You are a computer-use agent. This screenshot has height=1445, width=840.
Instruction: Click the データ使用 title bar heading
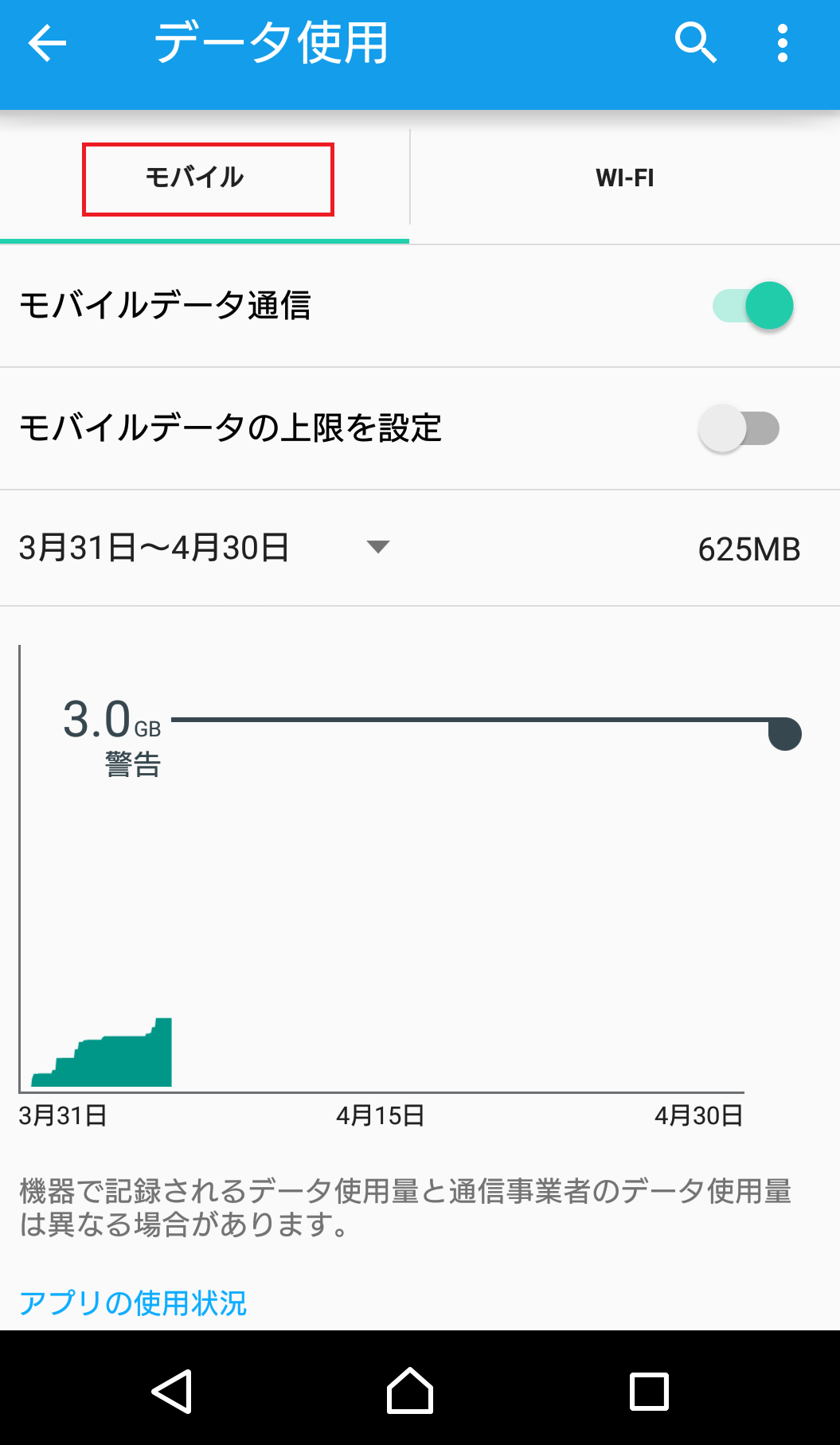pyautogui.click(x=271, y=43)
